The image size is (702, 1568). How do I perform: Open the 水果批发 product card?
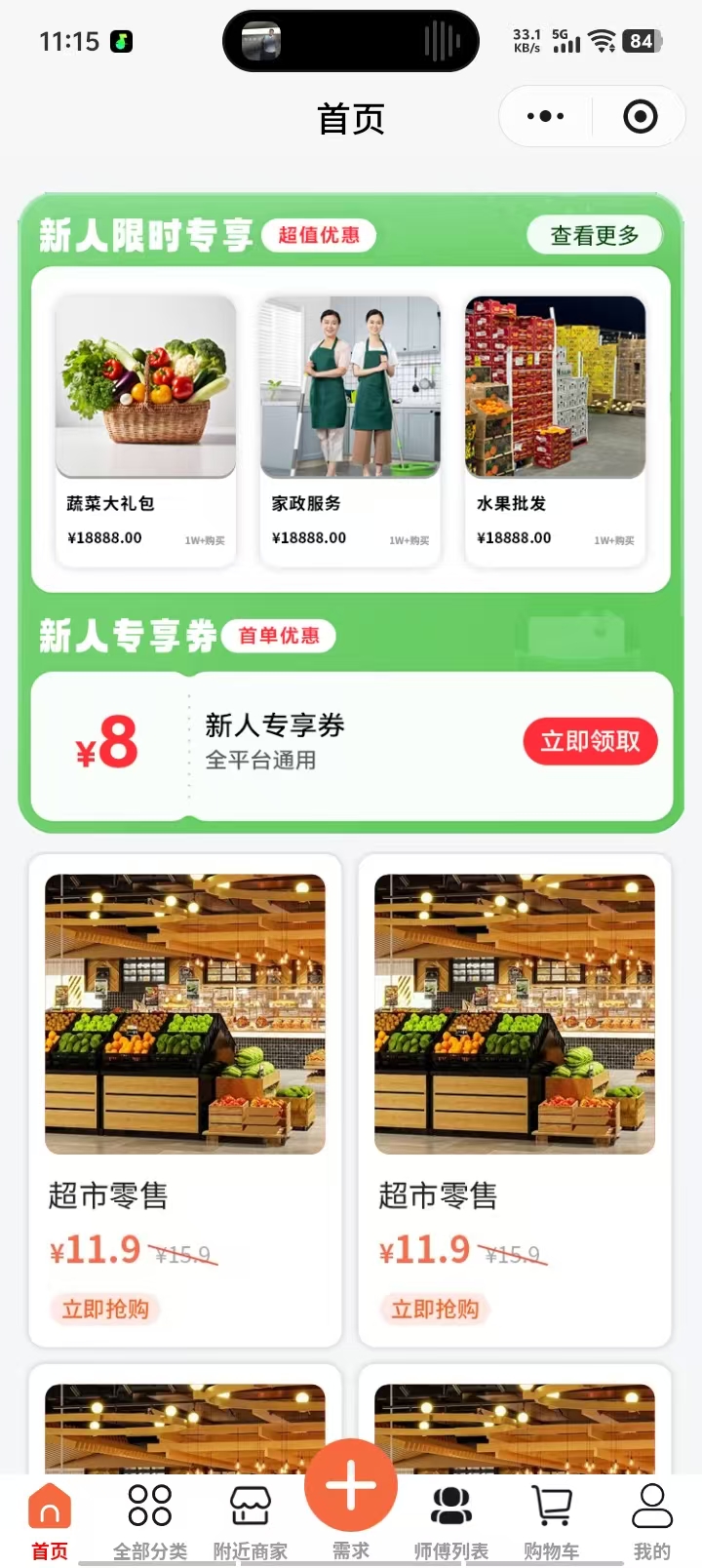tap(555, 429)
